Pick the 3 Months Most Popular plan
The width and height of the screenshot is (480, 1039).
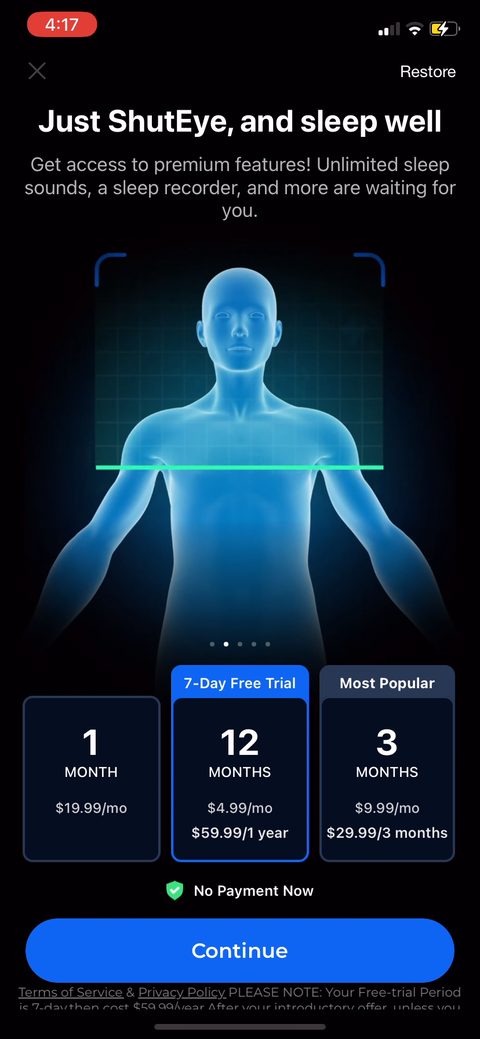point(387,763)
